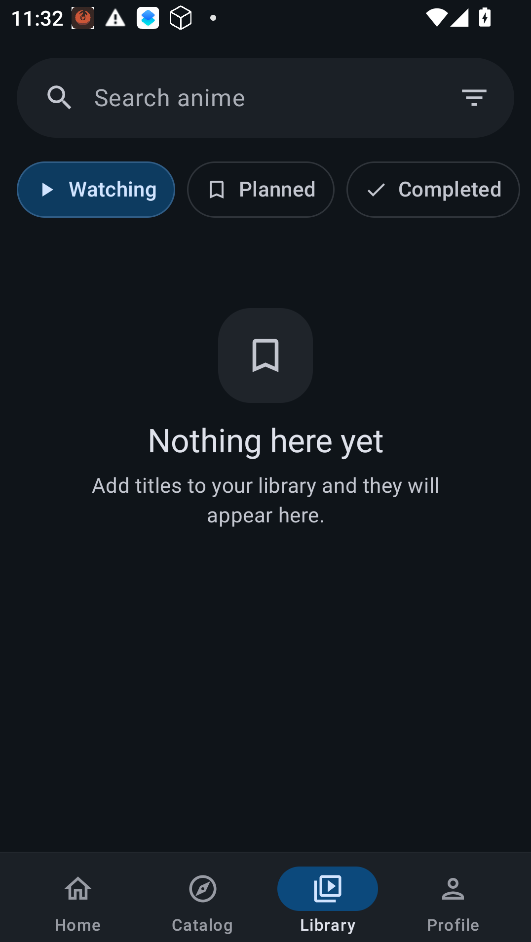Go to the Home tab

point(78,902)
